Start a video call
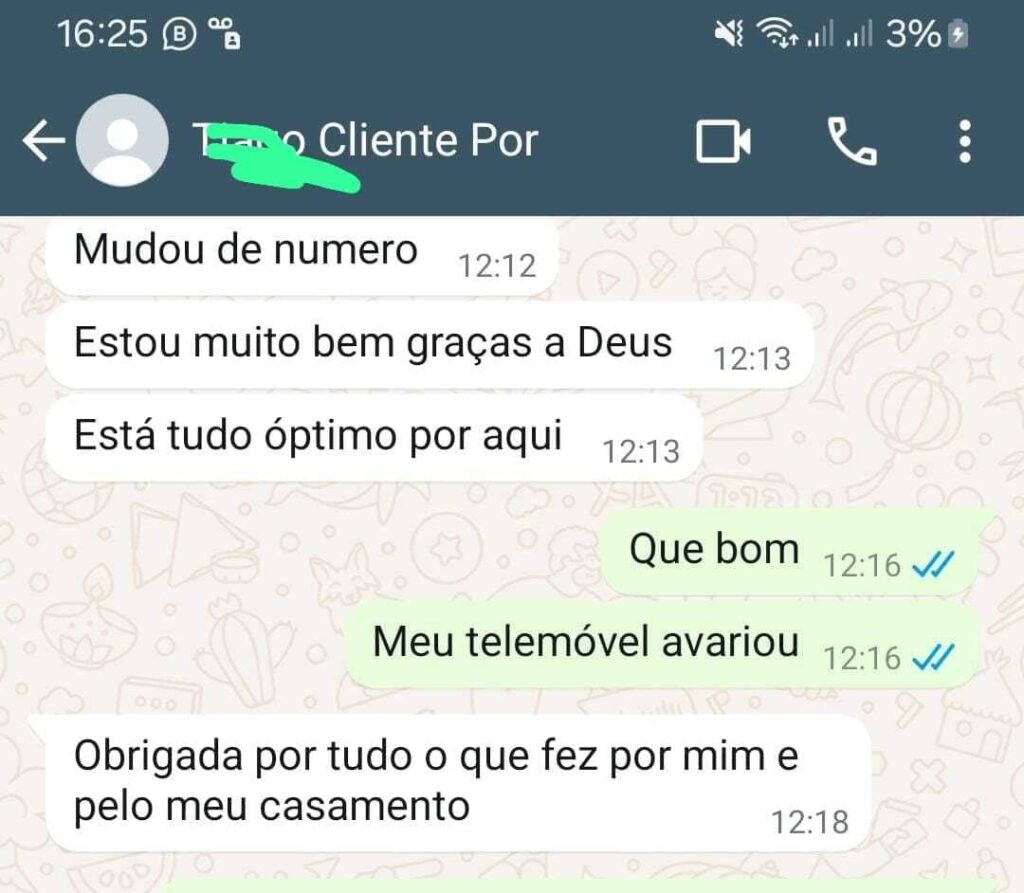Screen dimensions: 1024x893 pyautogui.click(x=723, y=142)
